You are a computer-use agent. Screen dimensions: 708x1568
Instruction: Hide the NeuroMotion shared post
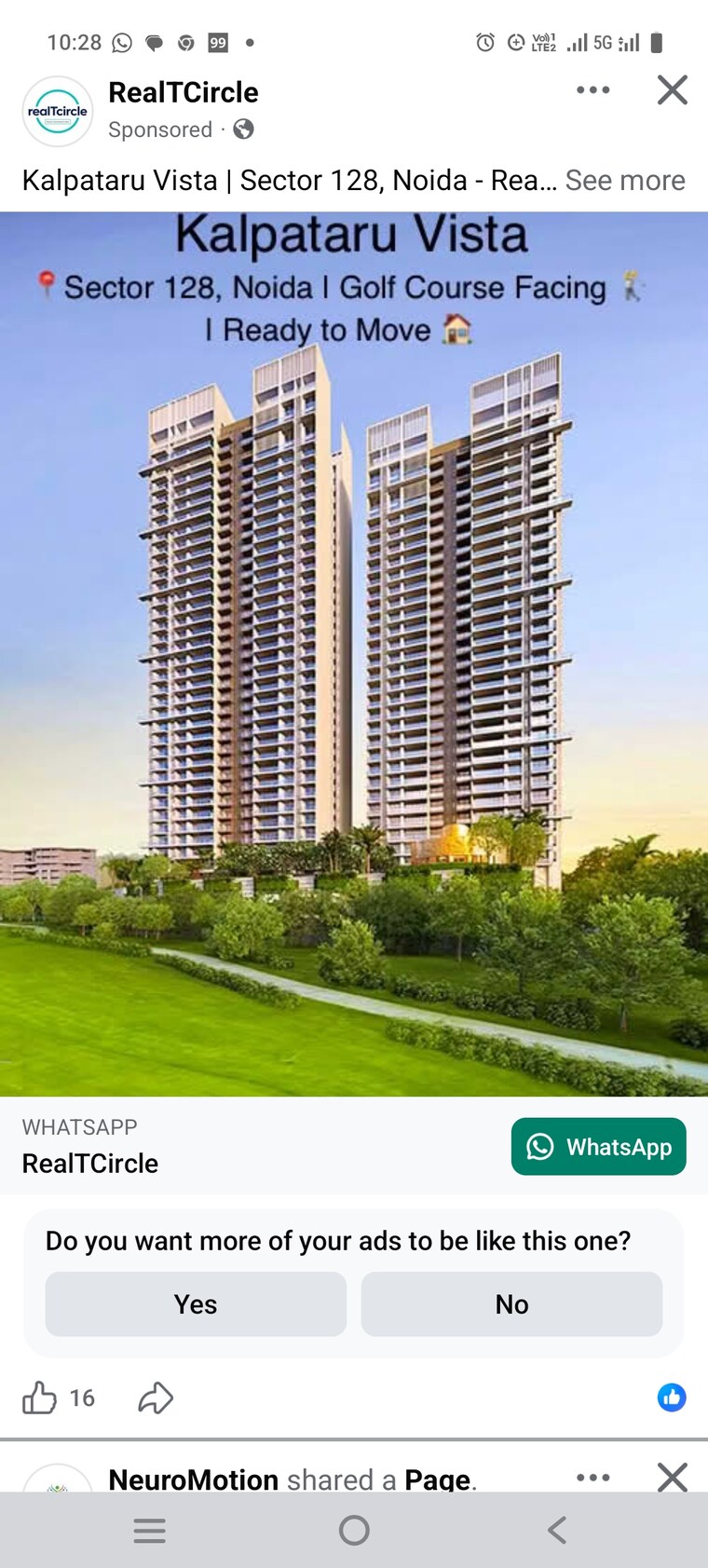pyautogui.click(x=673, y=1477)
